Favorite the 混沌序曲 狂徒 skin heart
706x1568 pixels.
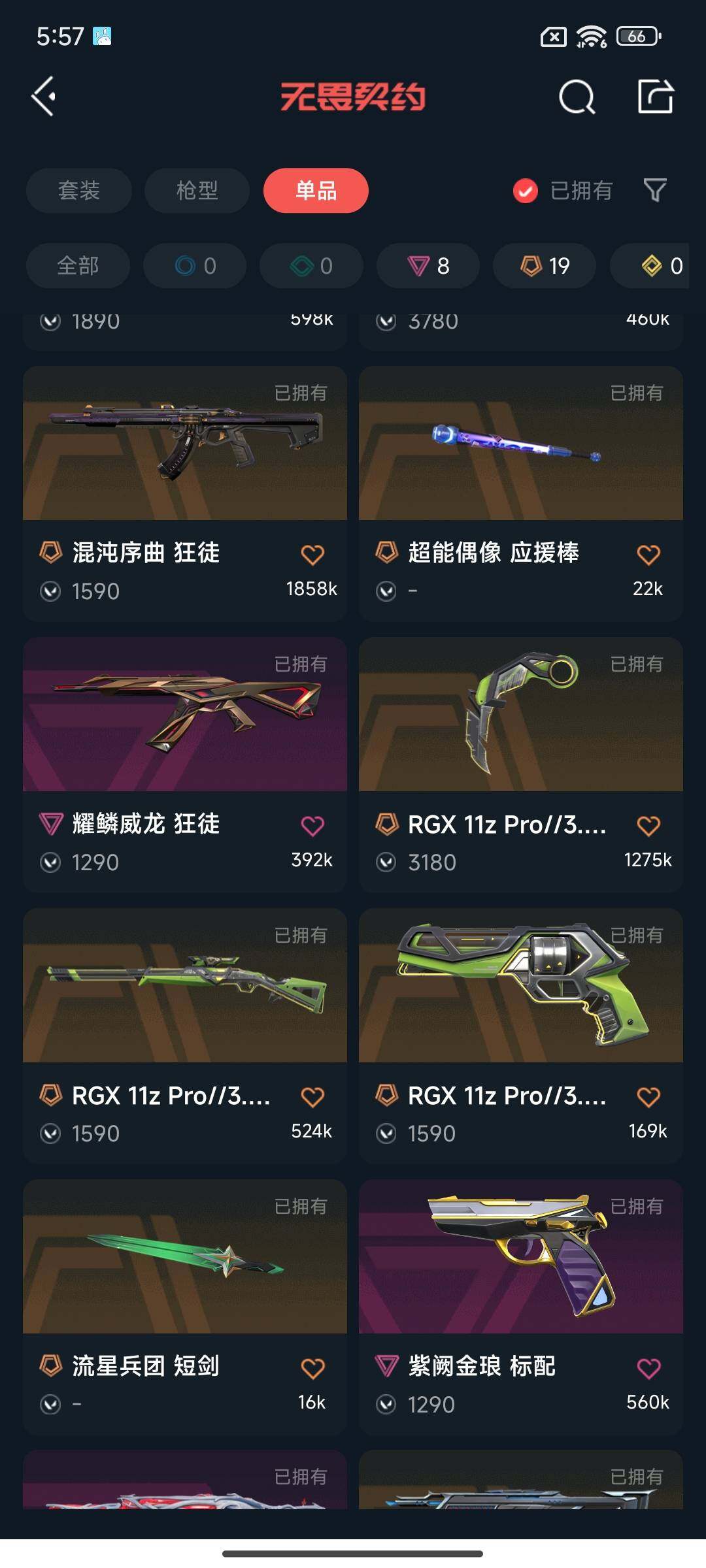pyautogui.click(x=312, y=552)
